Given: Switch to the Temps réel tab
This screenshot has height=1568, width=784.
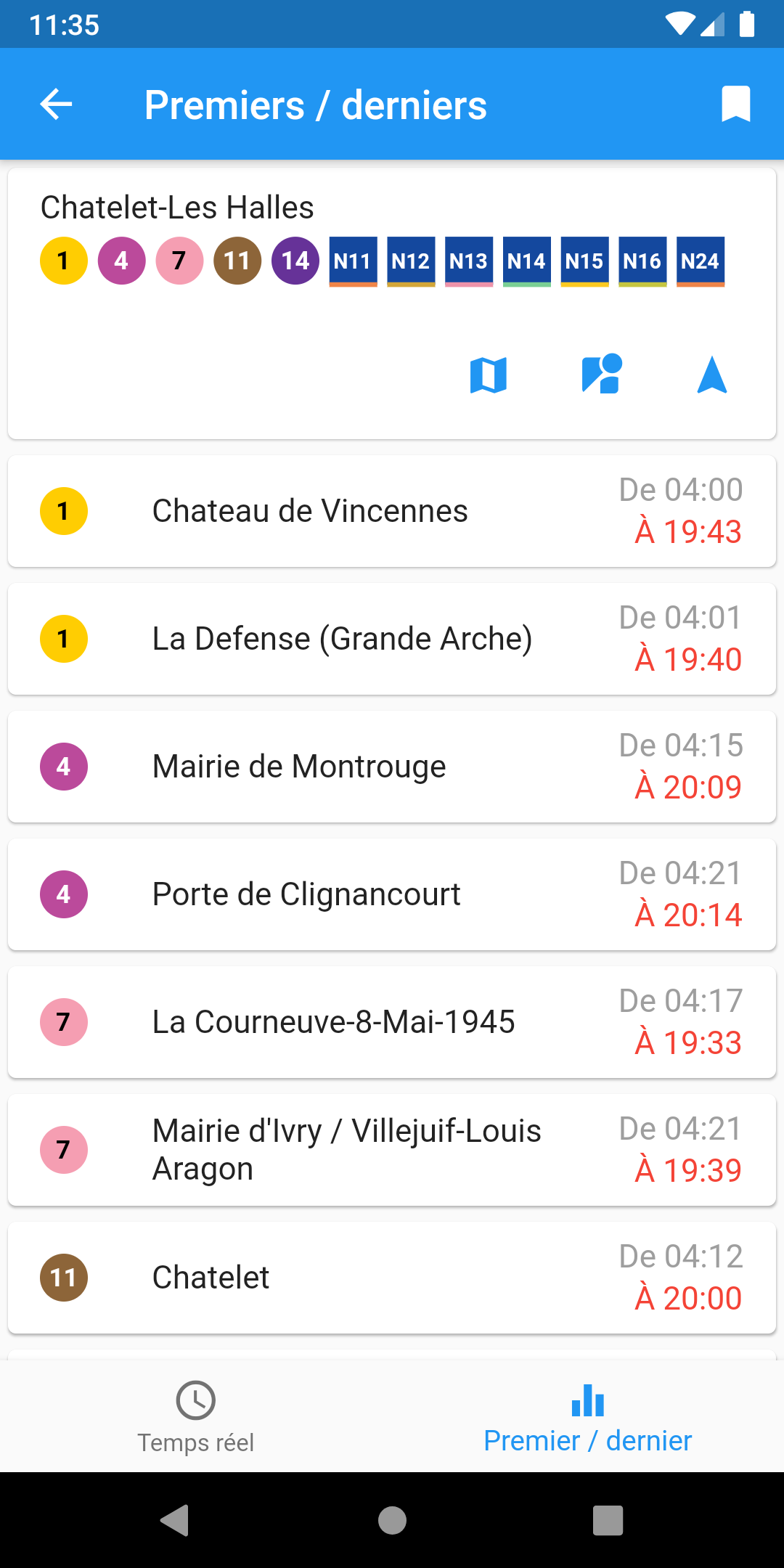Looking at the screenshot, I should (x=196, y=1417).
